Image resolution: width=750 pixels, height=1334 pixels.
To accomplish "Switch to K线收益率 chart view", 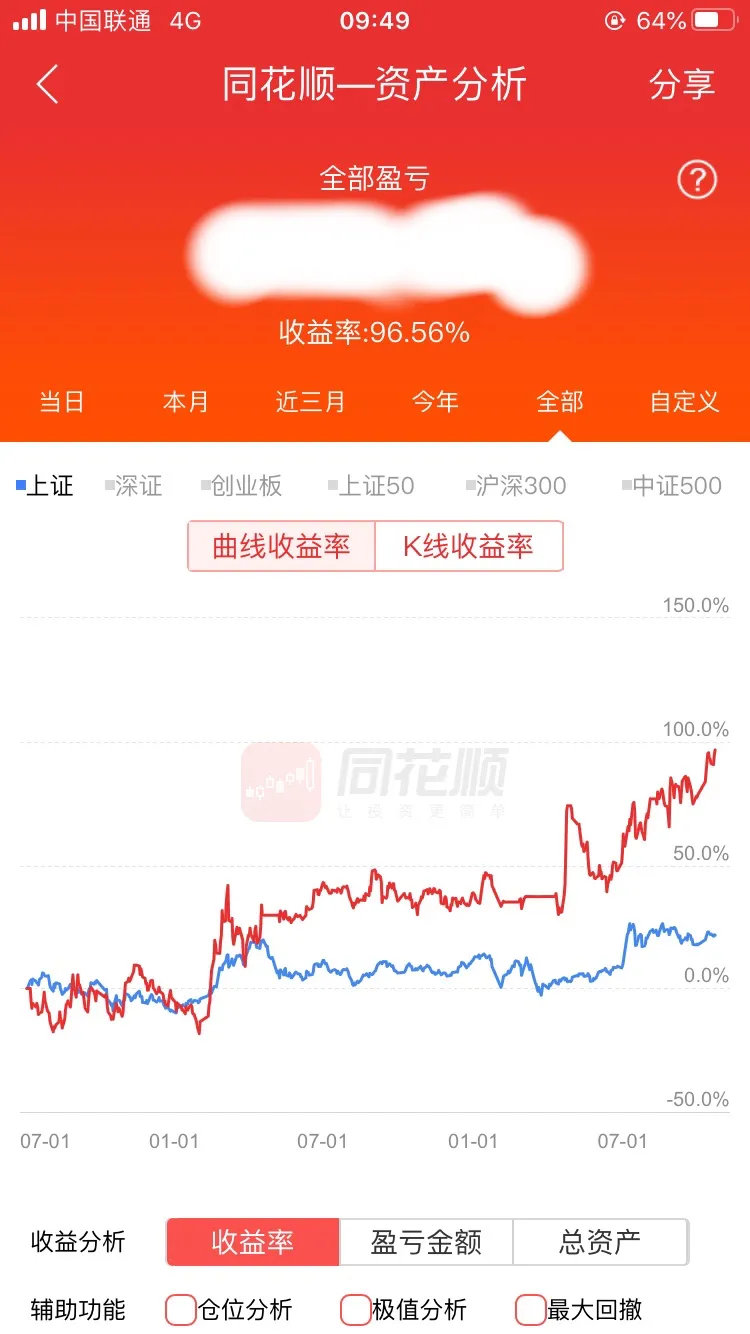I will [469, 546].
